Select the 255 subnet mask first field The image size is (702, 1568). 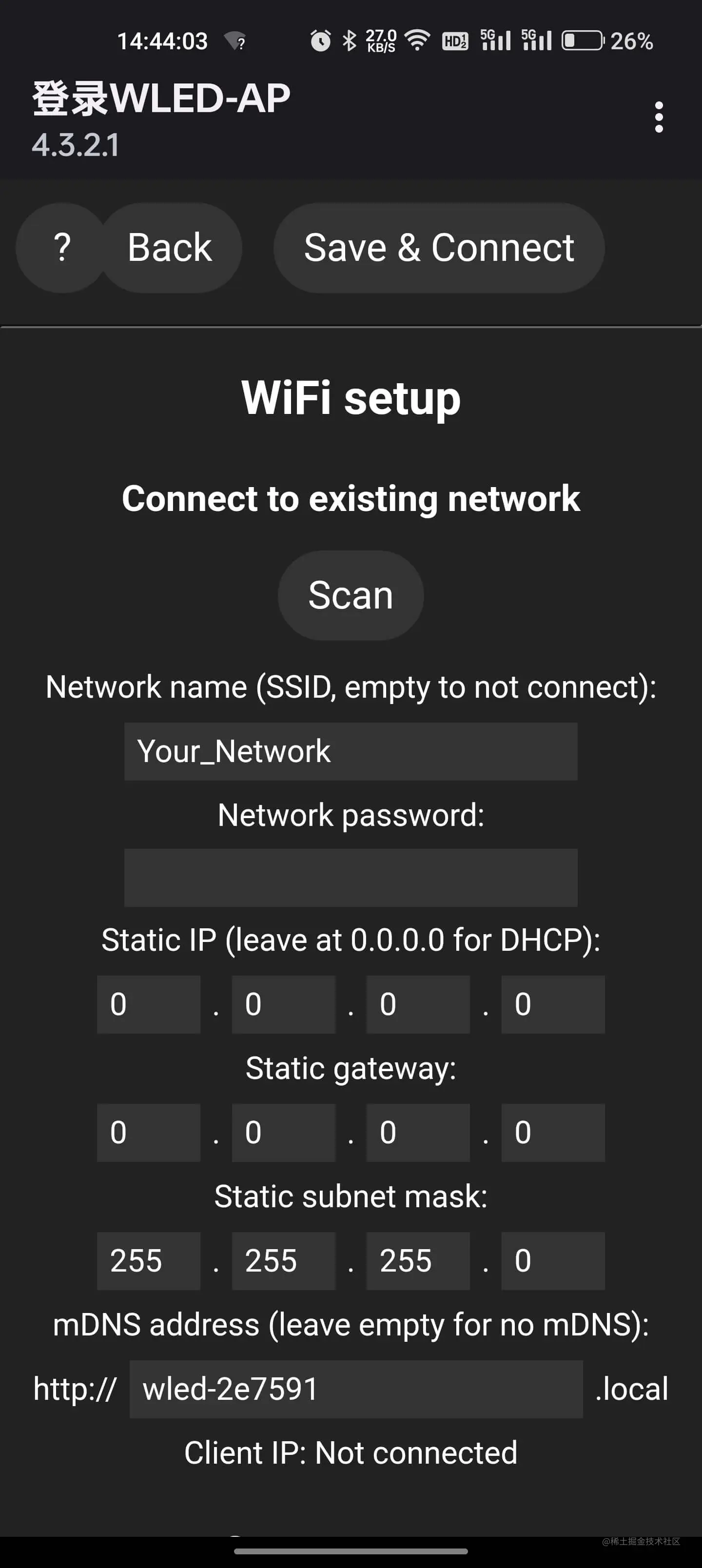point(148,1260)
